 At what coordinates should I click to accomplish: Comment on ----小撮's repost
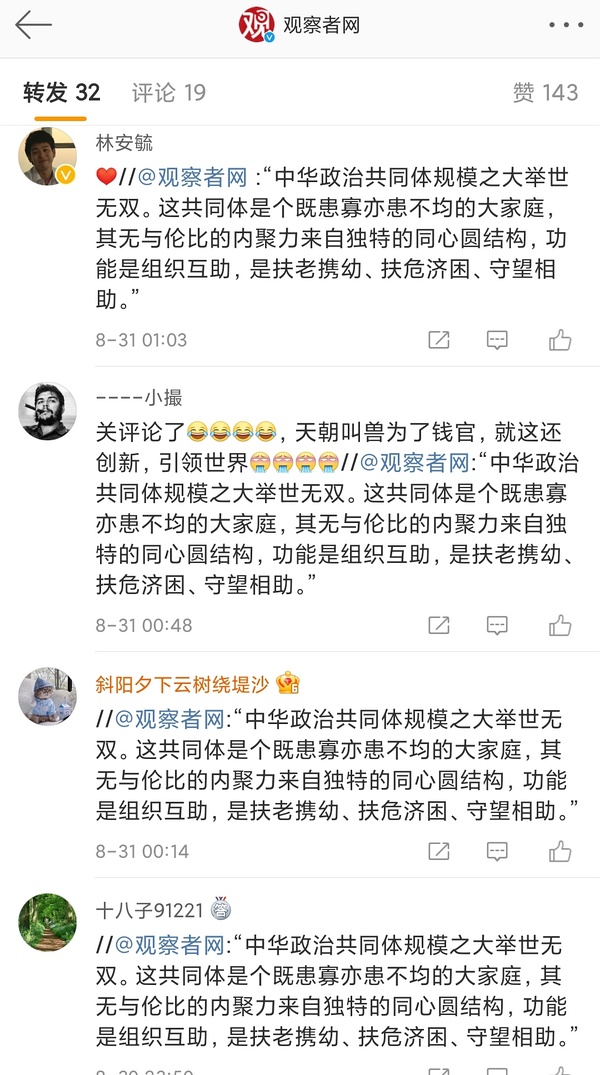[x=497, y=626]
